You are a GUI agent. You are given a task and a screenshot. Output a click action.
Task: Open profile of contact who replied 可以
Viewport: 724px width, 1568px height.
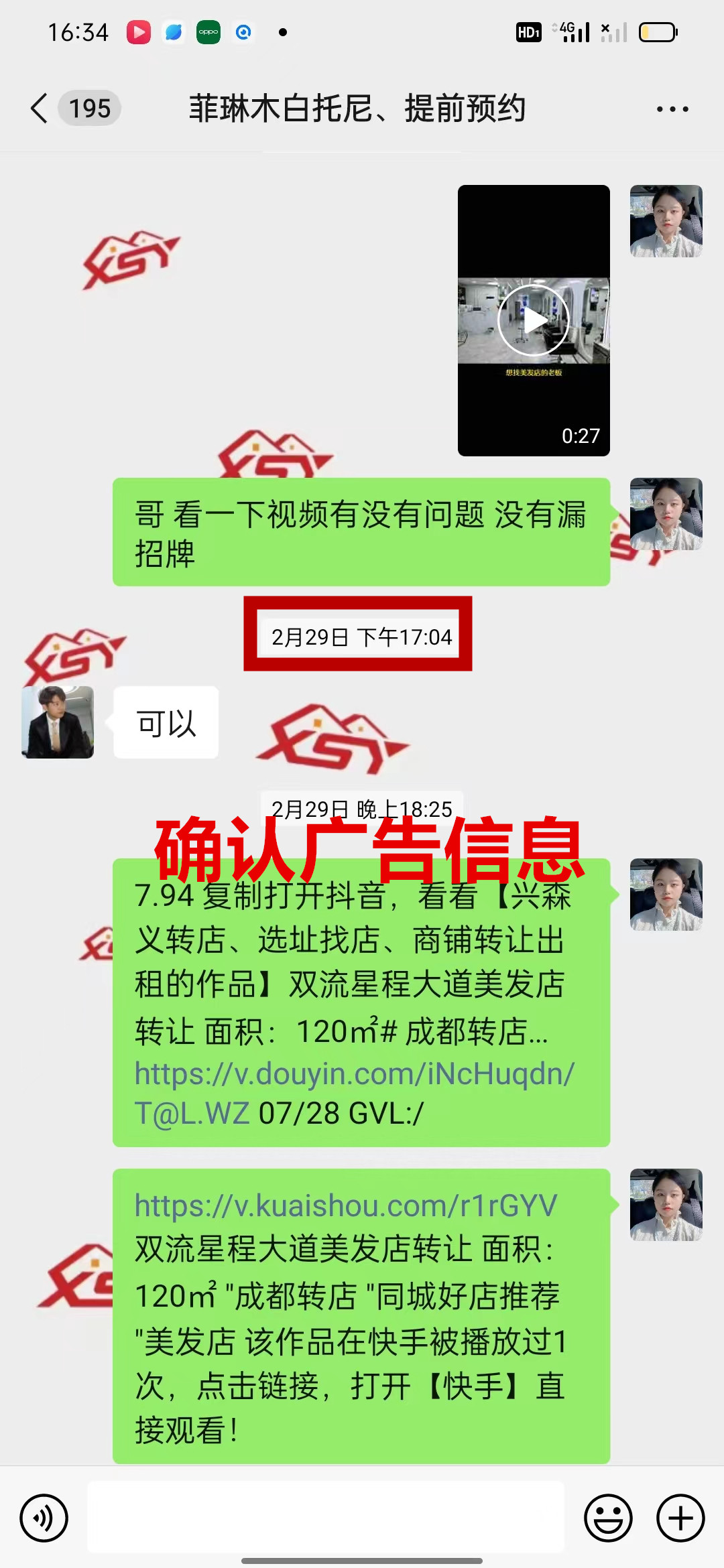[58, 722]
